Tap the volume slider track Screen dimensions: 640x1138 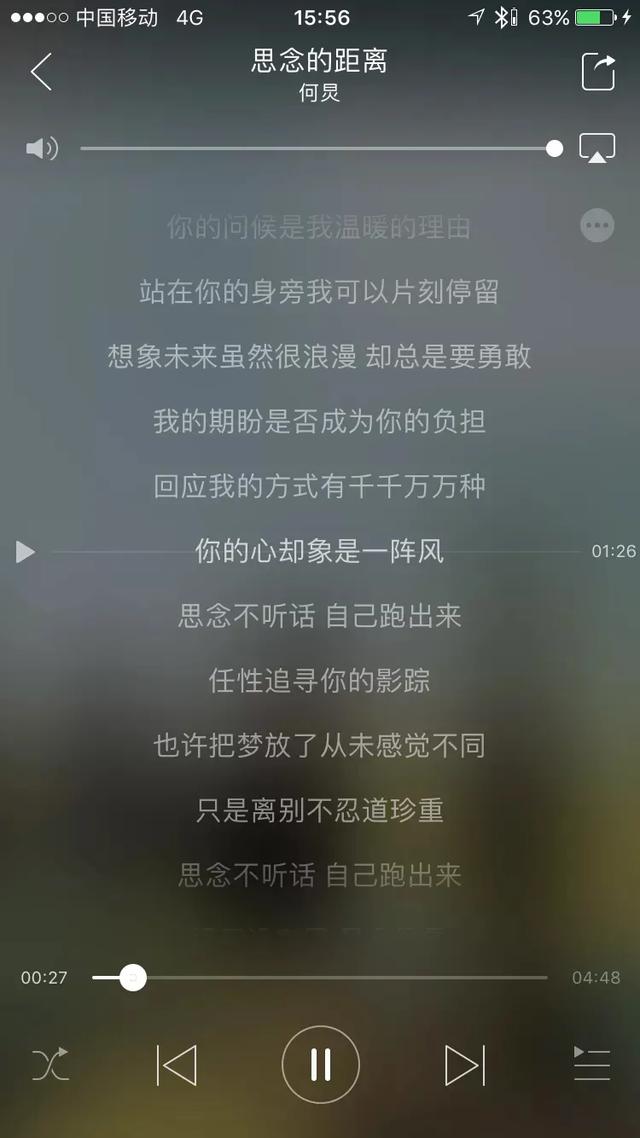click(x=316, y=149)
